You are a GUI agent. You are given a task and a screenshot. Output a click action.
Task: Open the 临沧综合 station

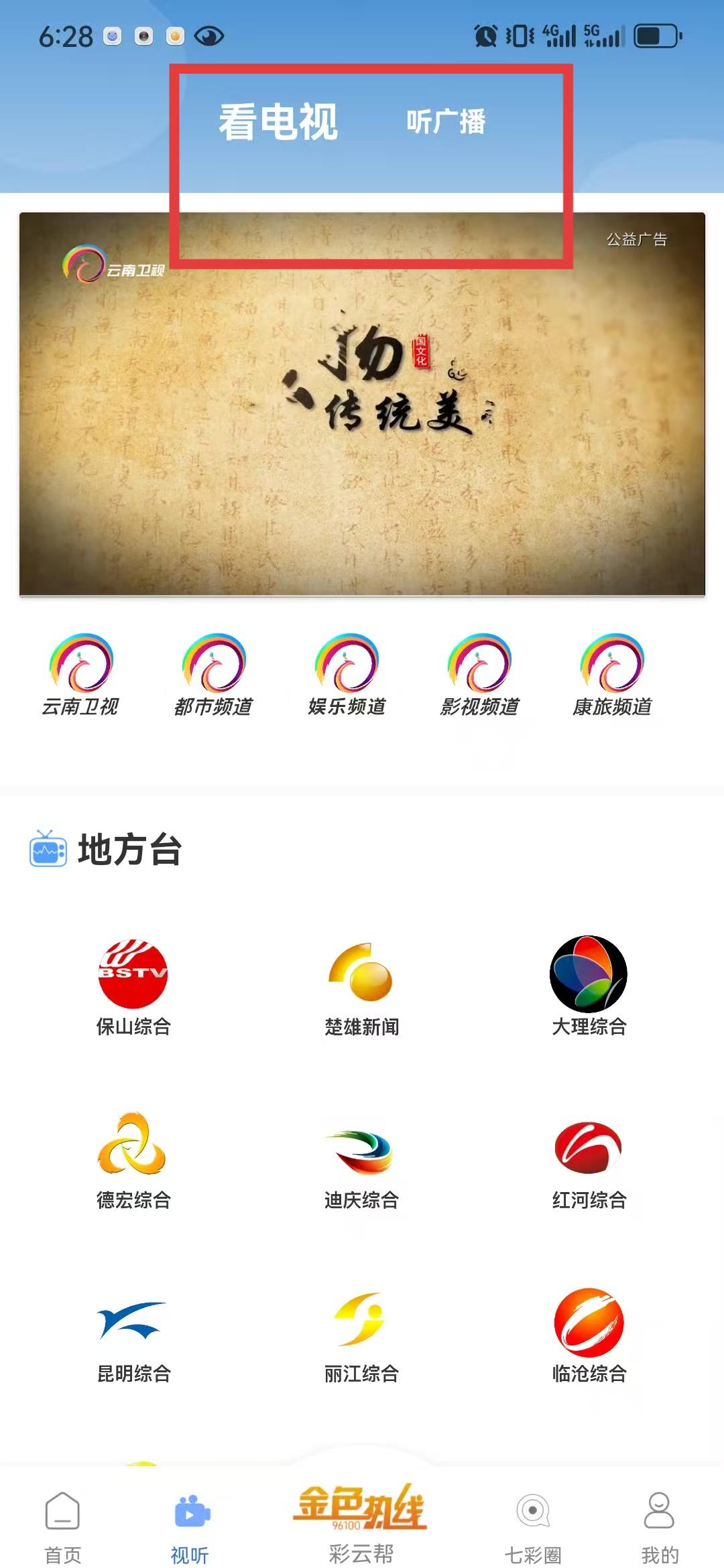pos(589,1333)
